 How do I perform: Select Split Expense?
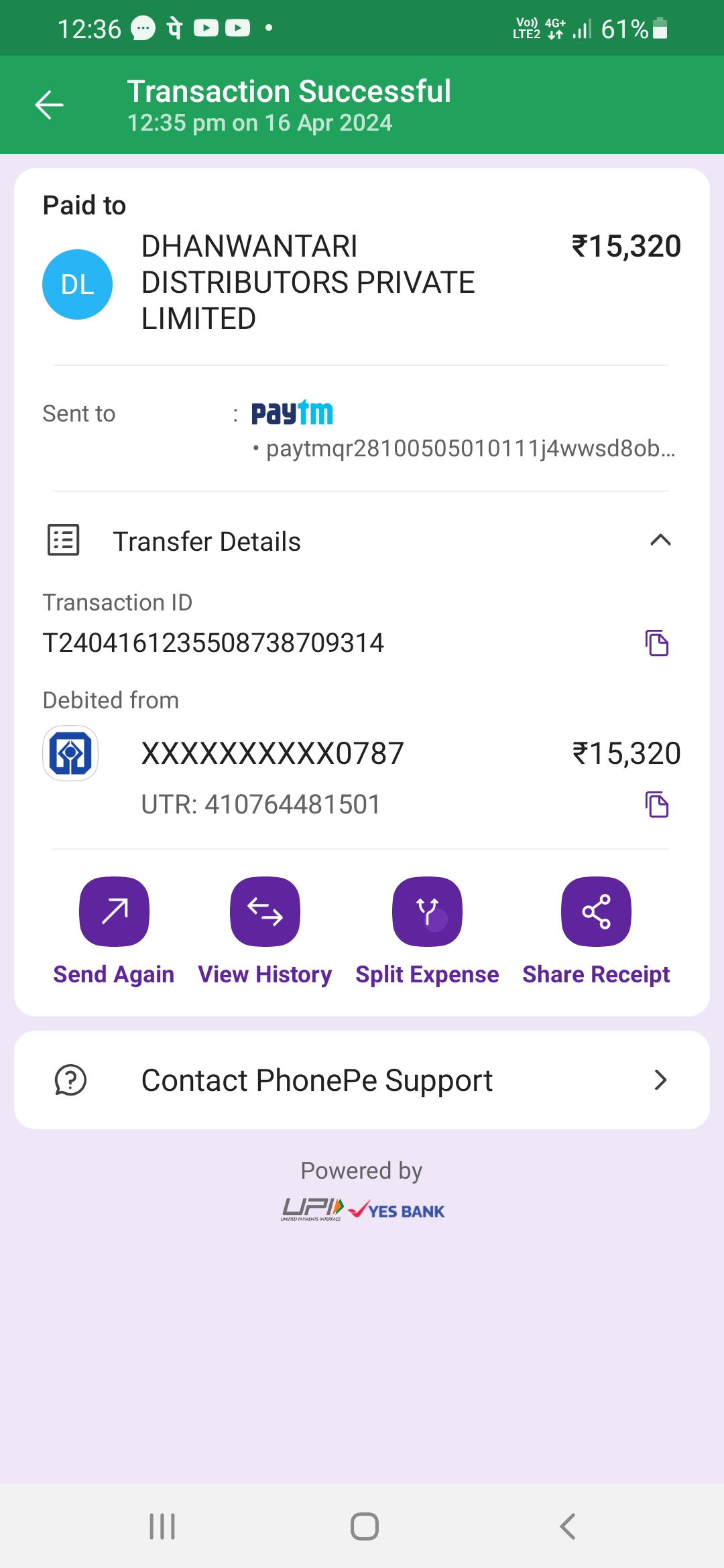tap(427, 931)
